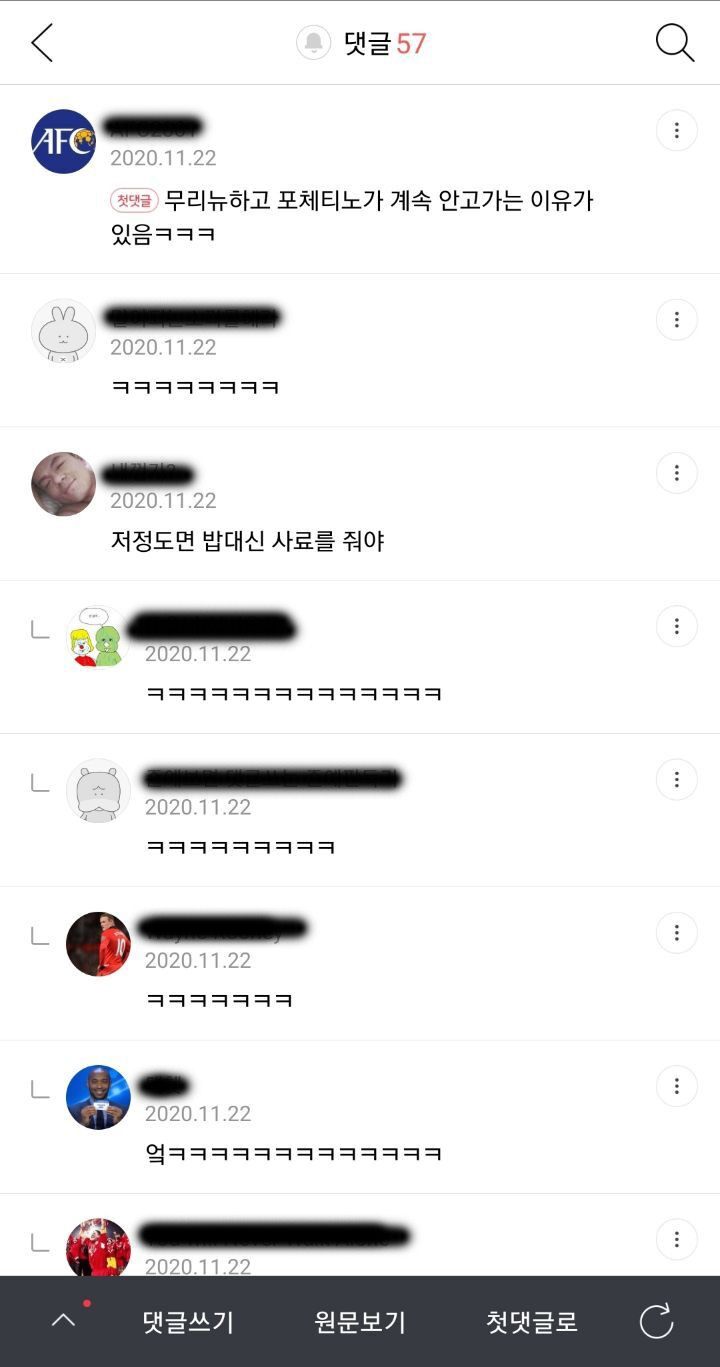Tap the AFC profile picture
This screenshot has height=1367, width=720.
(63, 141)
